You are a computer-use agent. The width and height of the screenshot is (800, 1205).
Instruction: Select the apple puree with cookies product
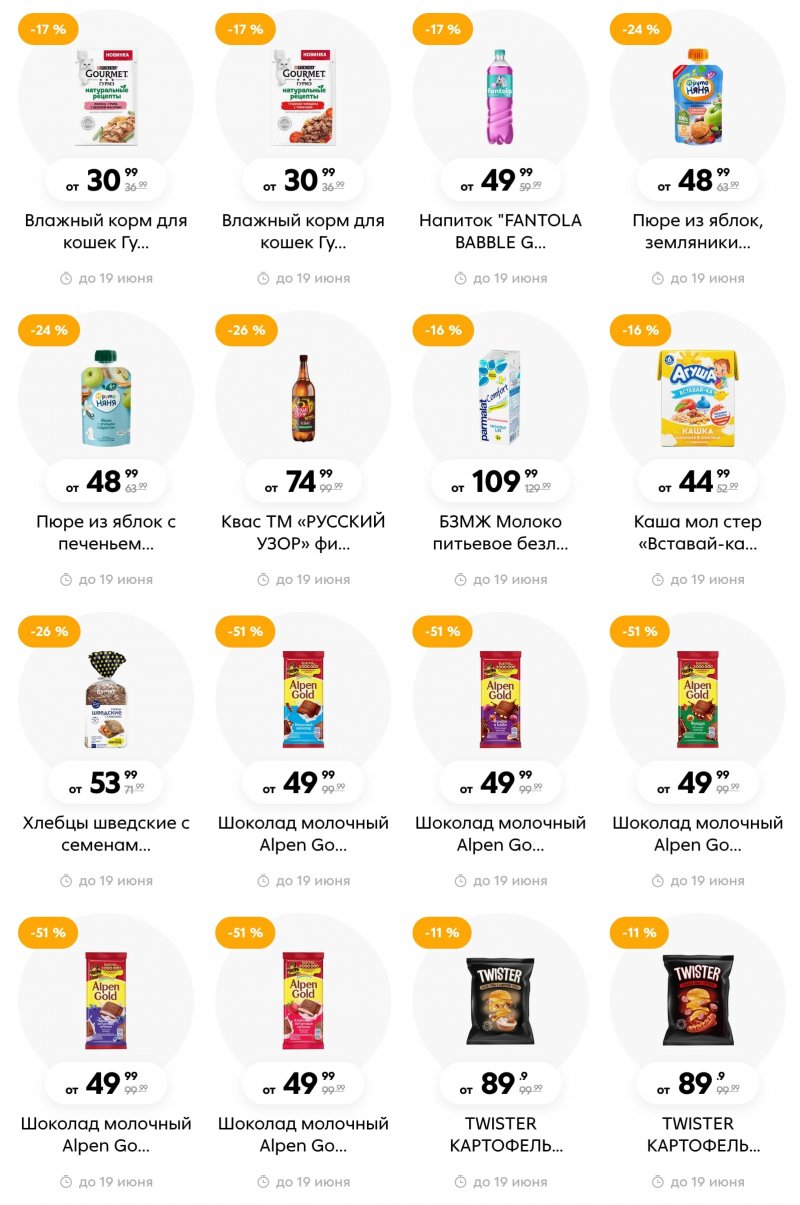tap(105, 398)
